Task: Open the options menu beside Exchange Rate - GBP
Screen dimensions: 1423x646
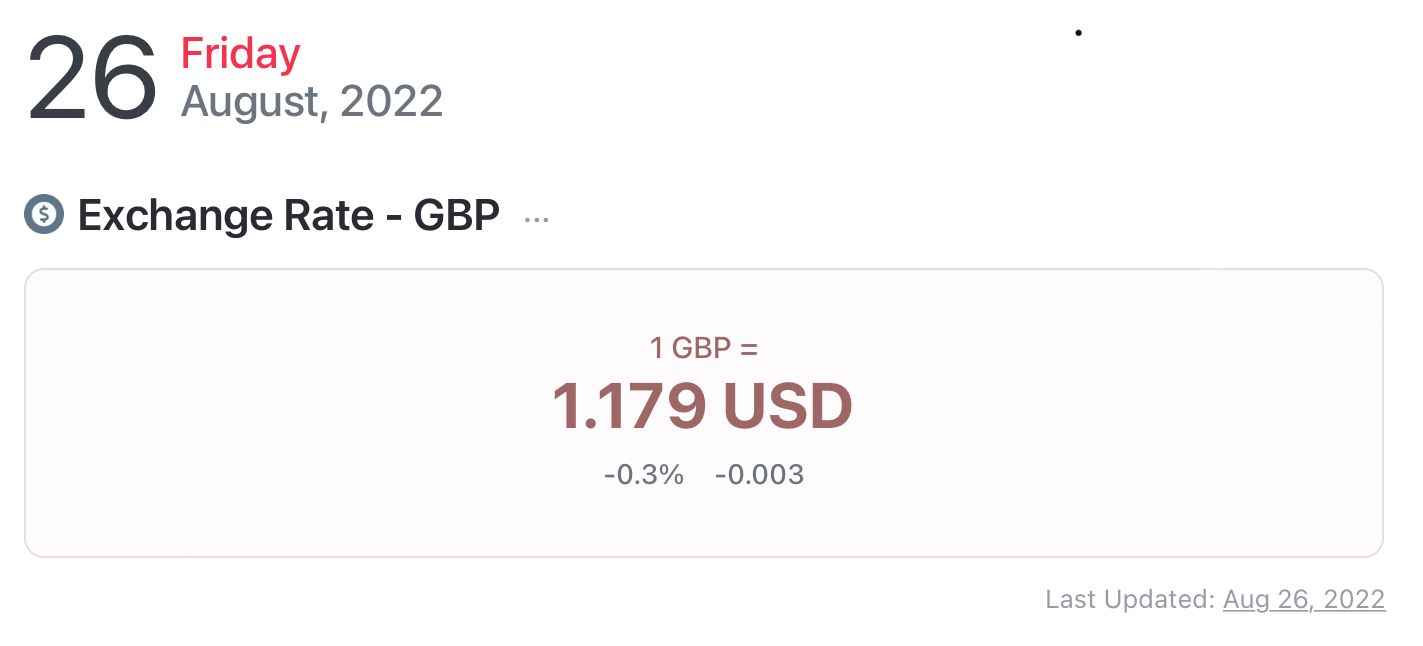Action: [537, 219]
